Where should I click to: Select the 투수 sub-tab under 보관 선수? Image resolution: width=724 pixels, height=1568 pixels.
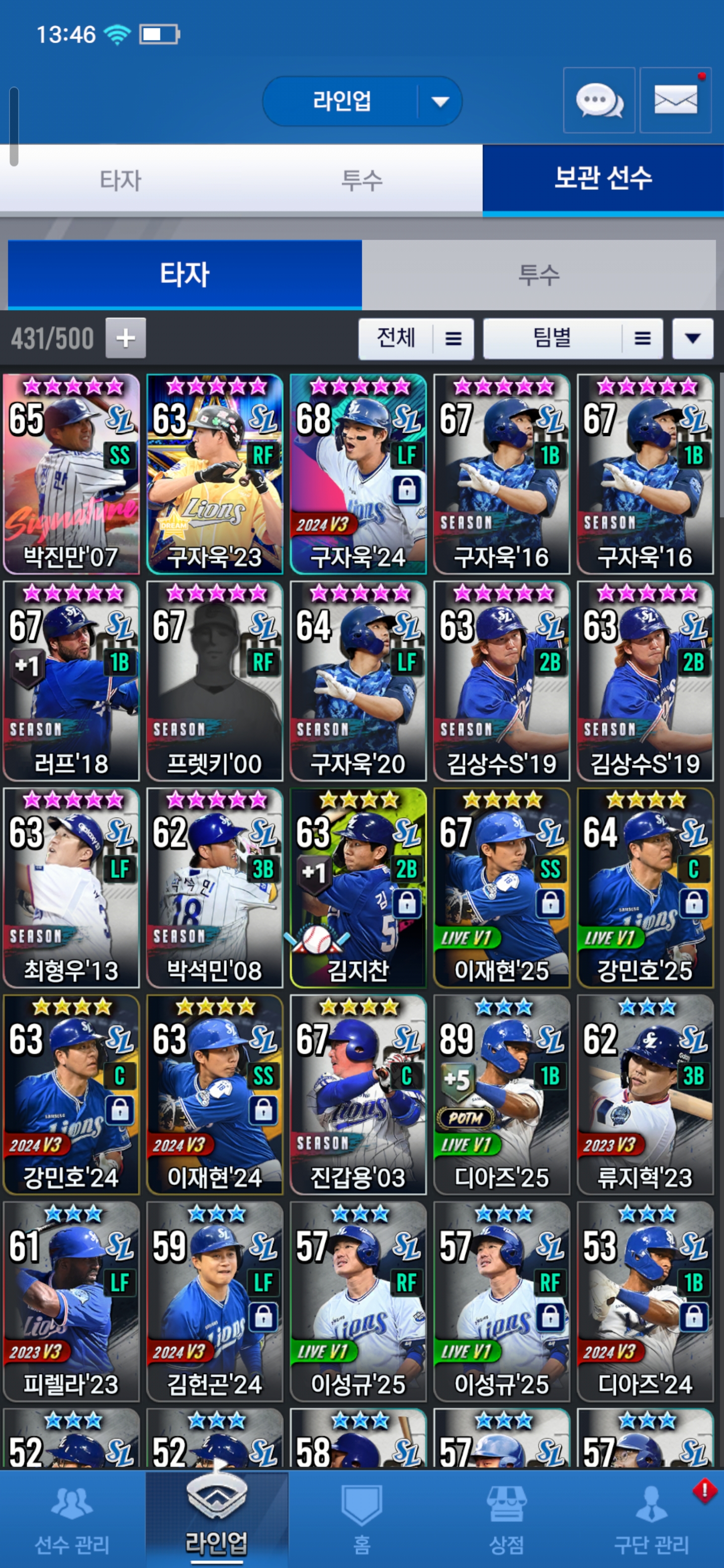(538, 274)
